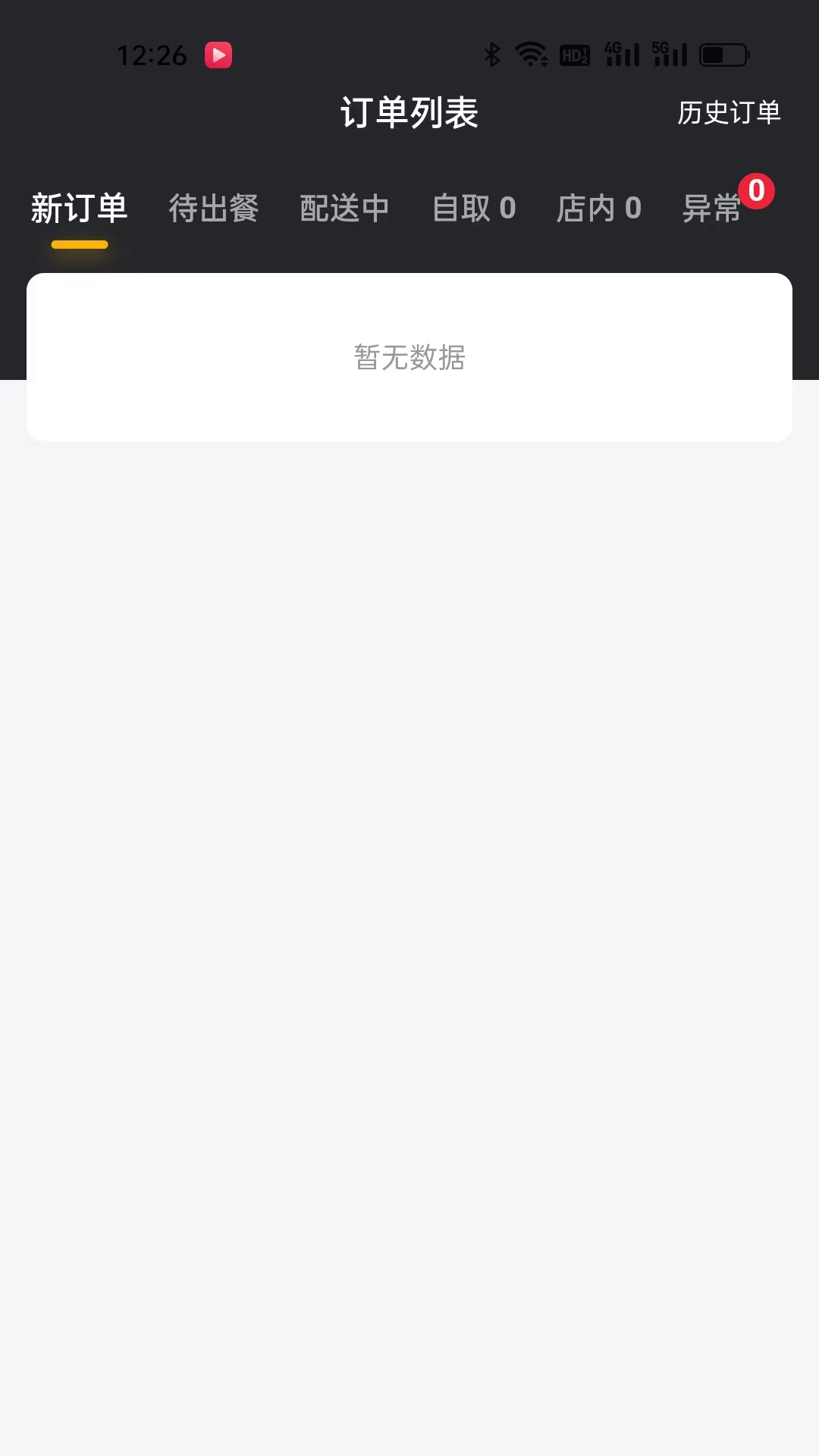Select the 新订单 tab

[x=79, y=208]
